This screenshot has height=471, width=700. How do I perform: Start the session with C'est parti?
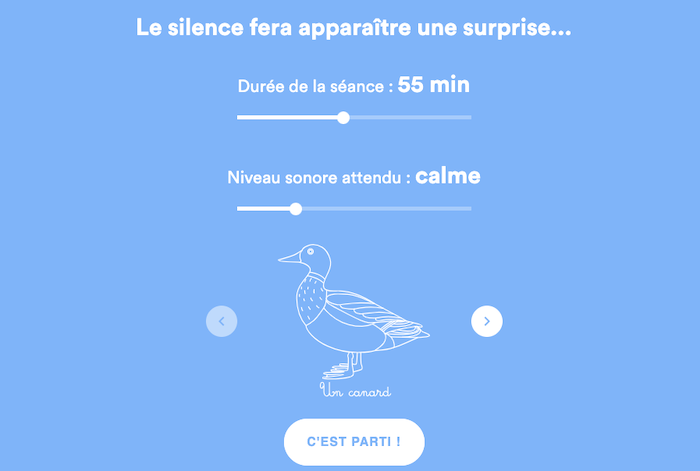tap(354, 441)
